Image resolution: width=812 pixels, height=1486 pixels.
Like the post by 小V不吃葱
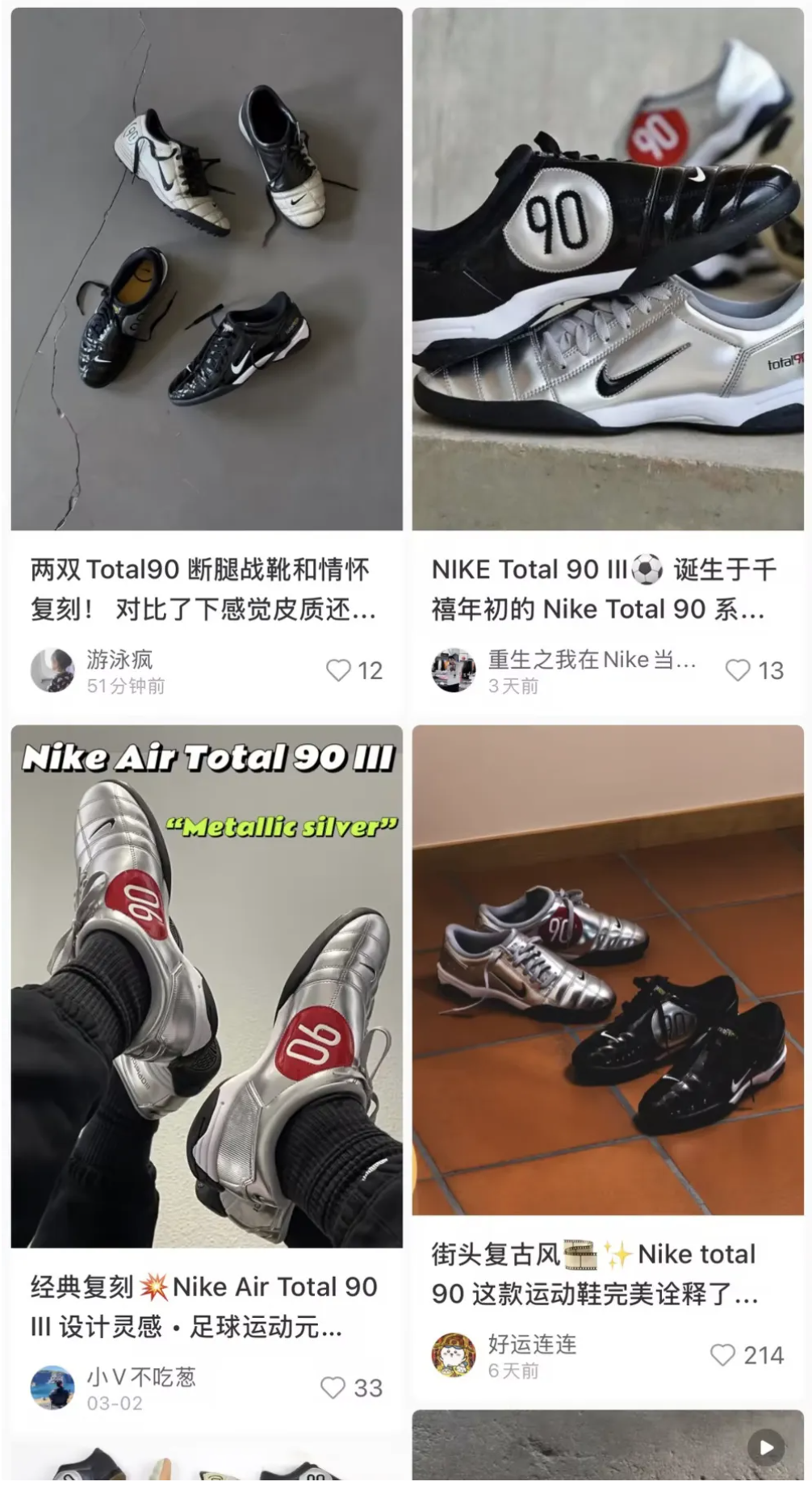pos(333,1387)
